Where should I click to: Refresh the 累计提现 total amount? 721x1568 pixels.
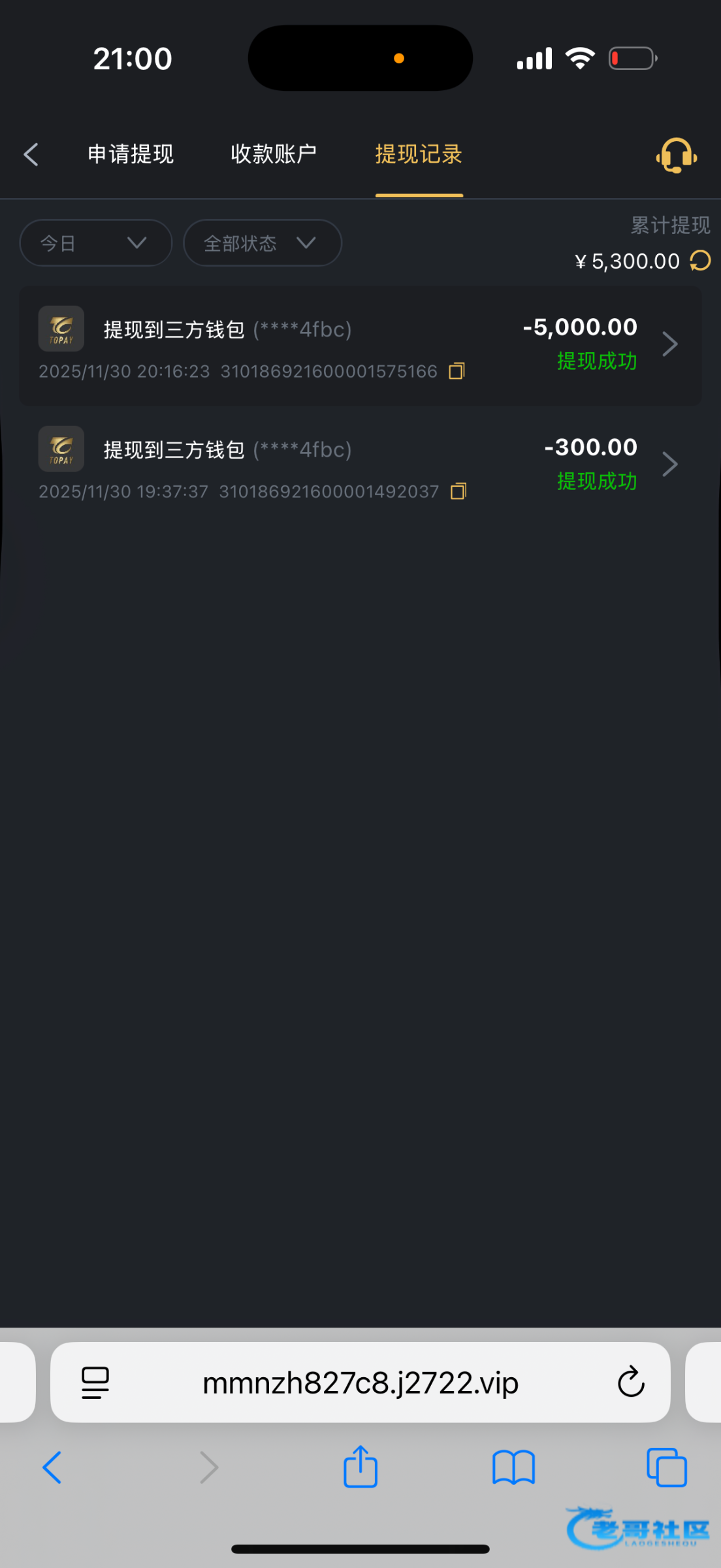(x=701, y=261)
